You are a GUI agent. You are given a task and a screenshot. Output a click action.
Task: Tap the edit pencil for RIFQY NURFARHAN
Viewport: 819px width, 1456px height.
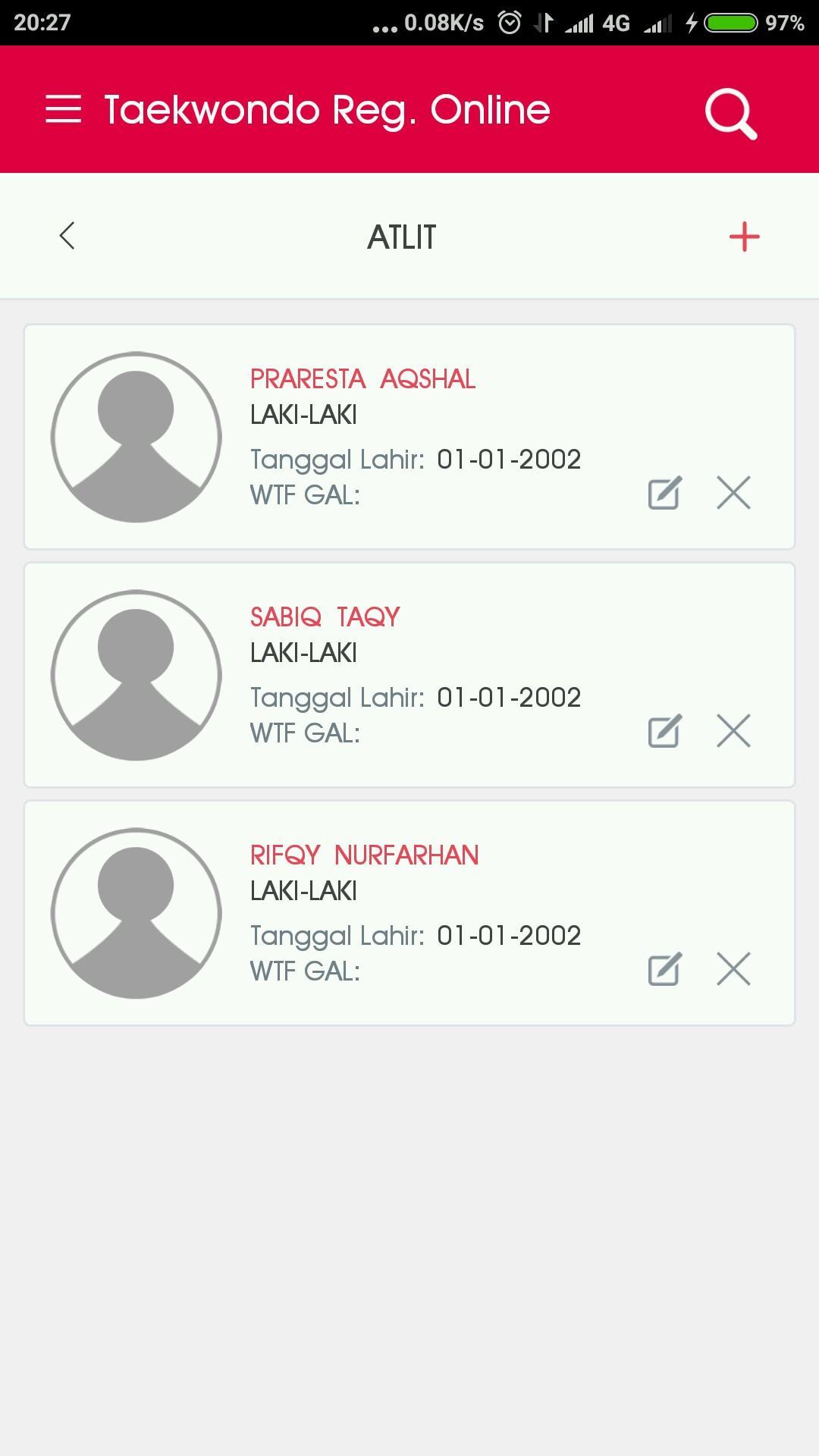[664, 968]
